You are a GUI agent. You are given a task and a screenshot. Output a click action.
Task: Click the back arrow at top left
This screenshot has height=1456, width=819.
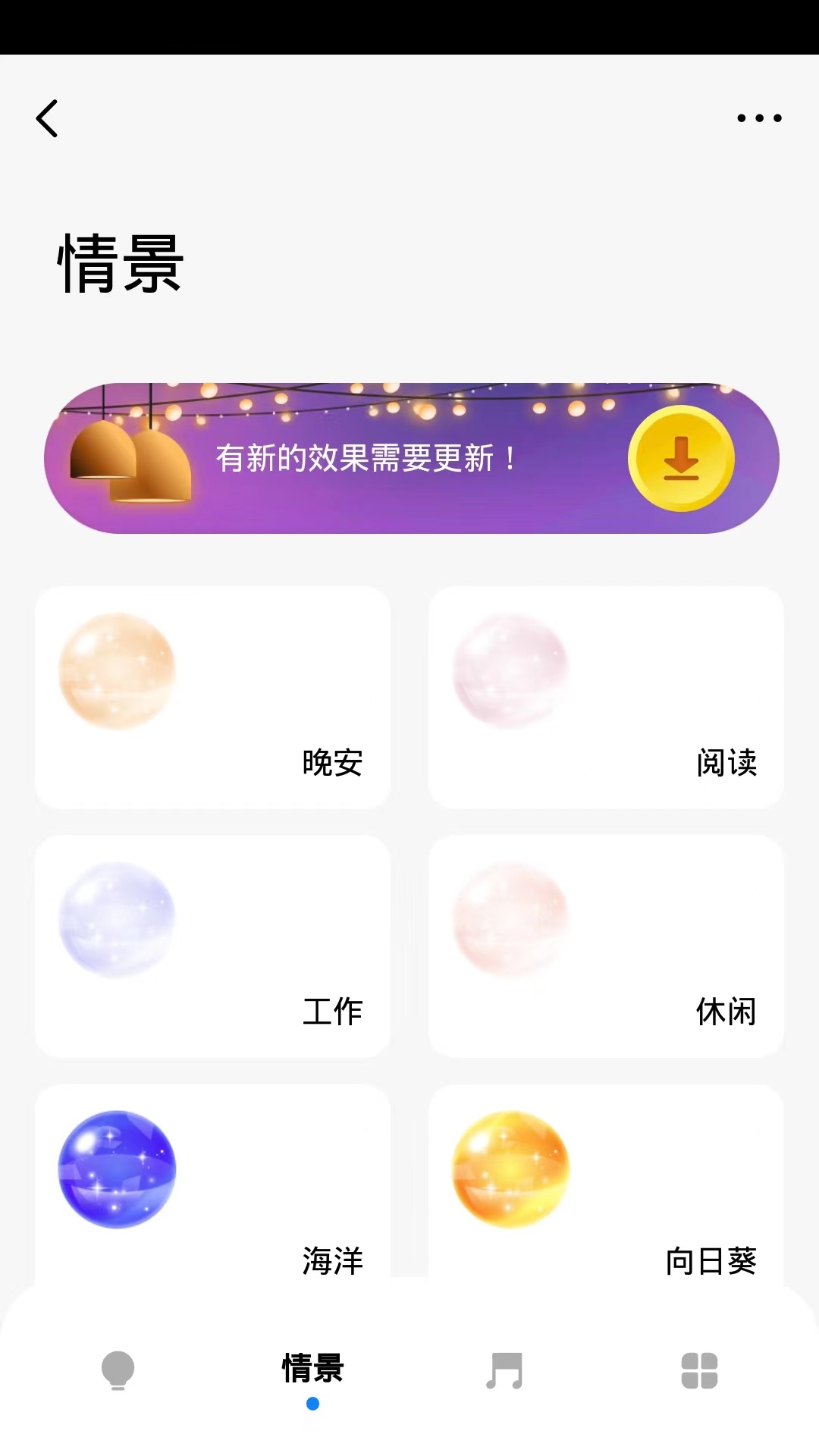point(47,119)
